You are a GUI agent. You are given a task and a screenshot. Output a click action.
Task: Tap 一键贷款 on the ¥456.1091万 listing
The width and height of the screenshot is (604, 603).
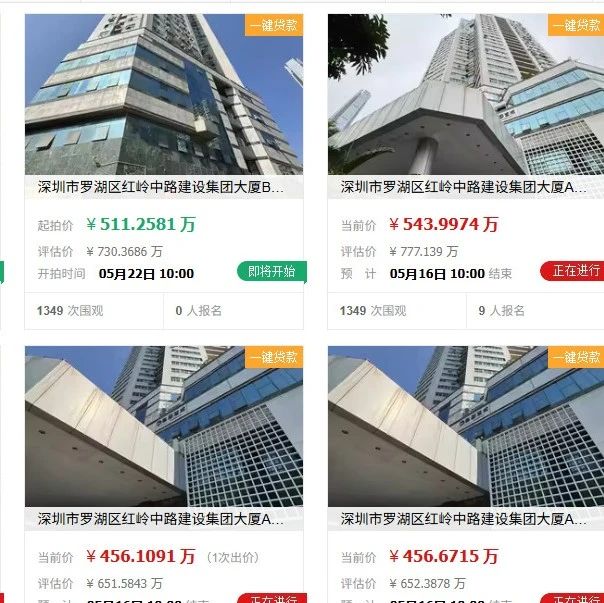pyautogui.click(x=274, y=357)
